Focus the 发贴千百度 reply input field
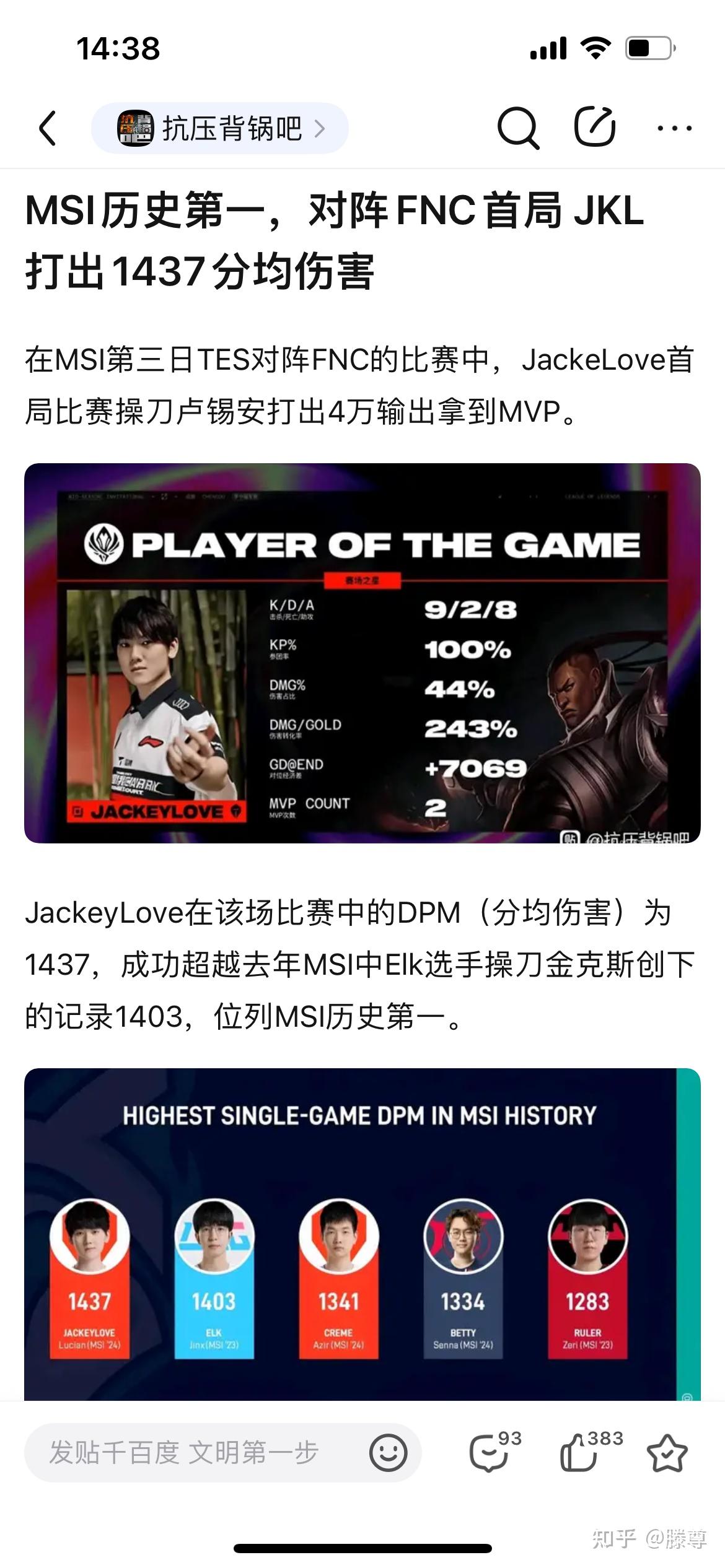 pyautogui.click(x=186, y=1452)
